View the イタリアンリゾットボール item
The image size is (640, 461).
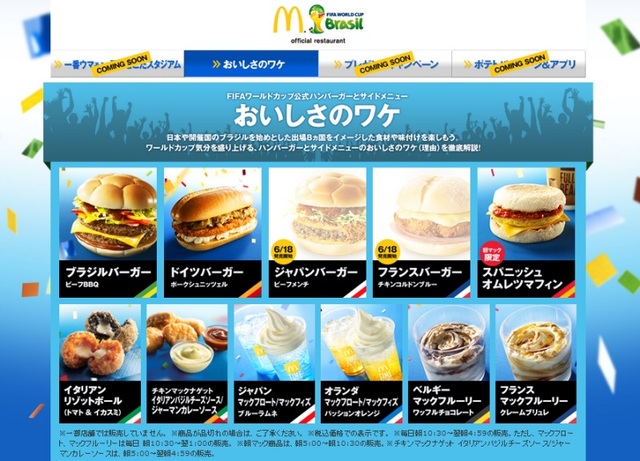(x=98, y=363)
